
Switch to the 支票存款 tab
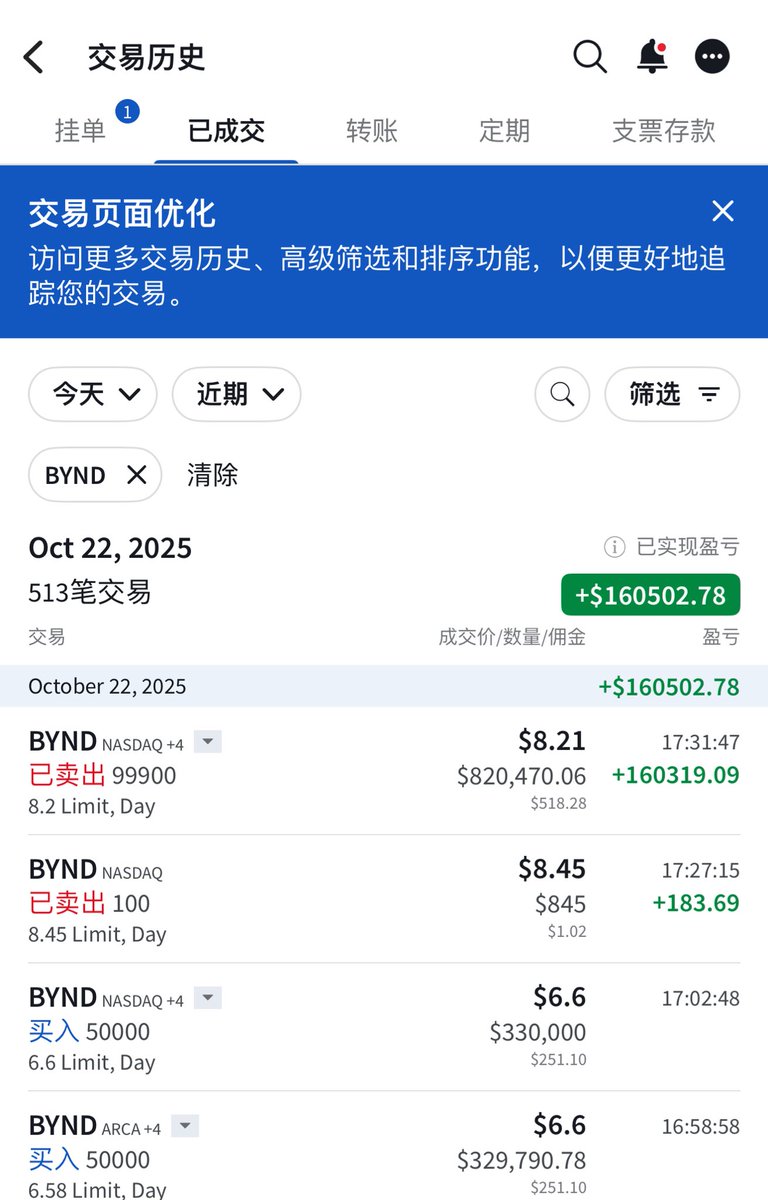(x=663, y=131)
